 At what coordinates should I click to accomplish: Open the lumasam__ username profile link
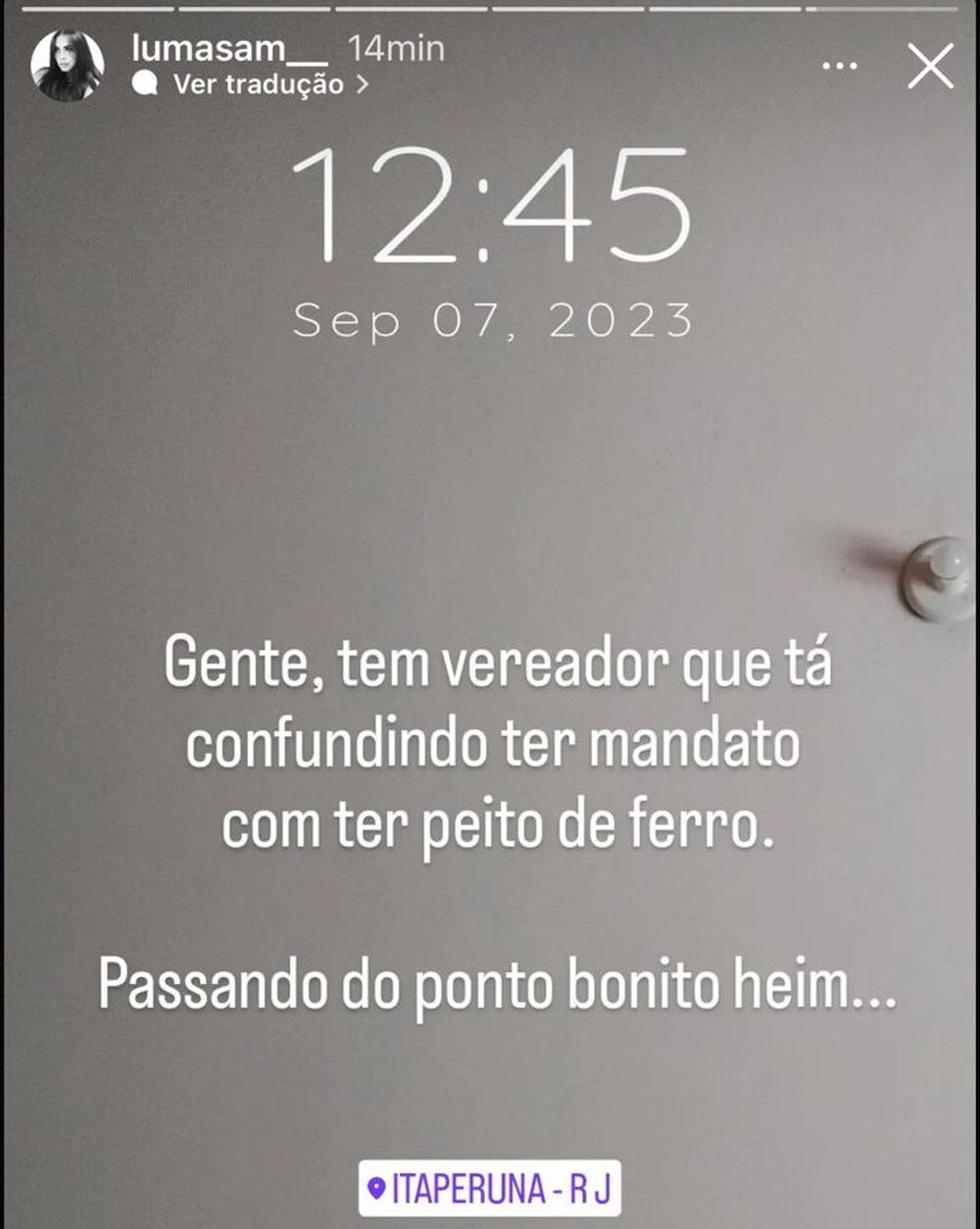[x=229, y=48]
